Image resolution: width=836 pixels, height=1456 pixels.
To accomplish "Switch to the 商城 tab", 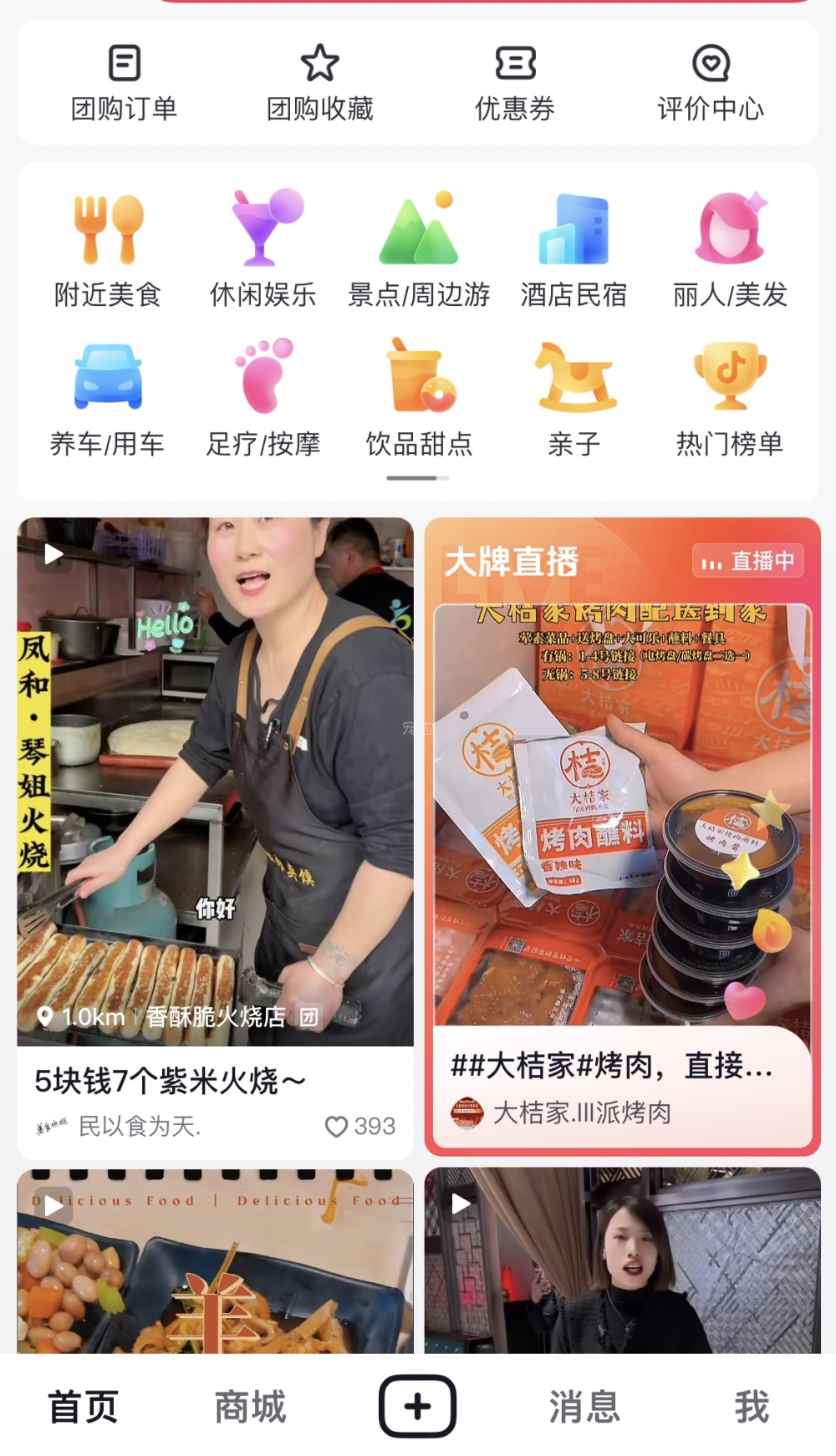I will tap(250, 1407).
